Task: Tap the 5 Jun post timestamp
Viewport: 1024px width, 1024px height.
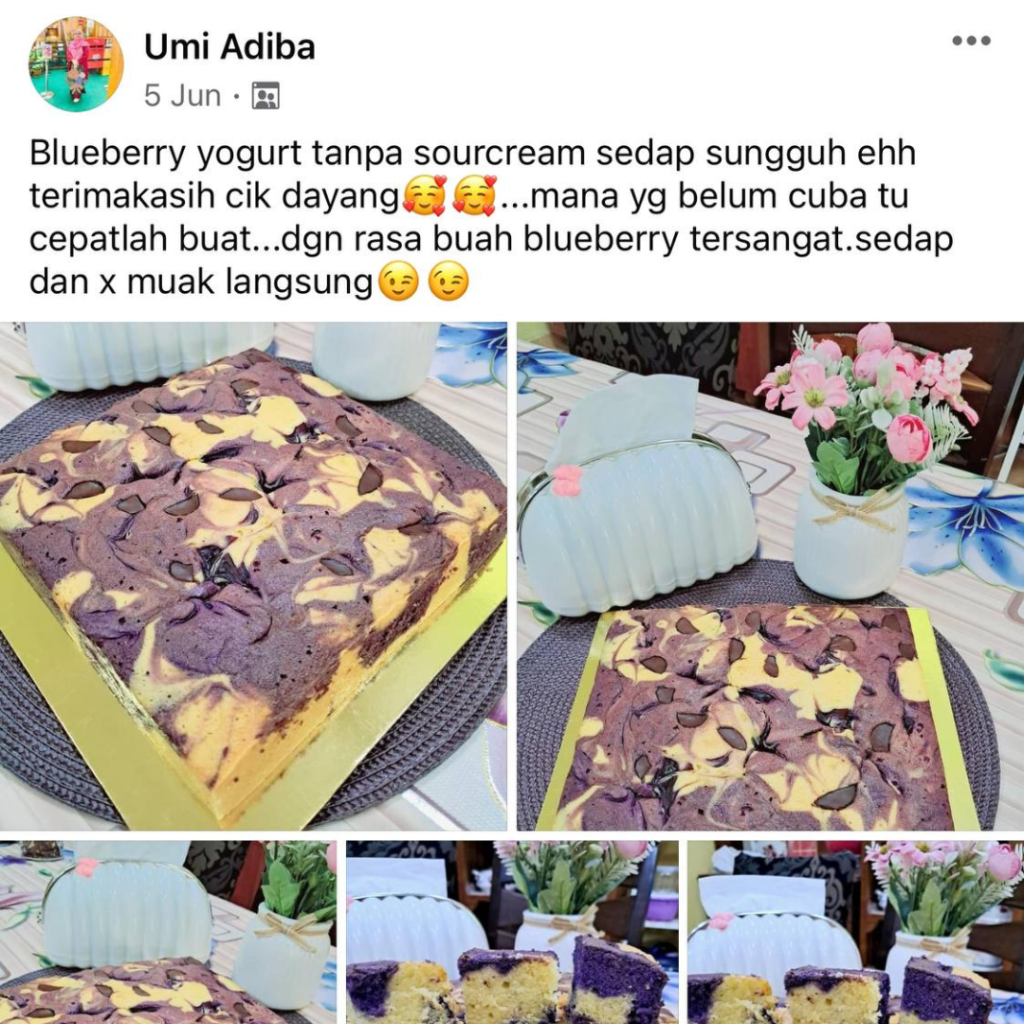Action: coord(182,96)
